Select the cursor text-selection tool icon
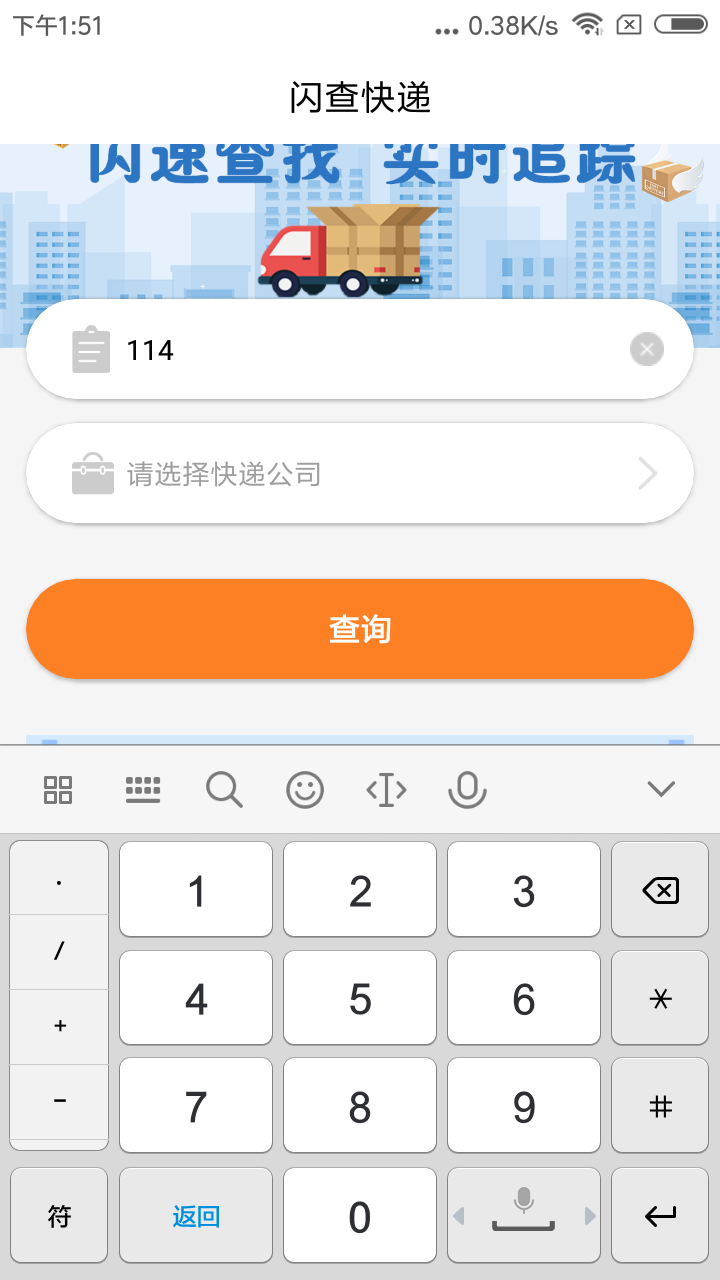This screenshot has width=720, height=1280. [x=386, y=789]
